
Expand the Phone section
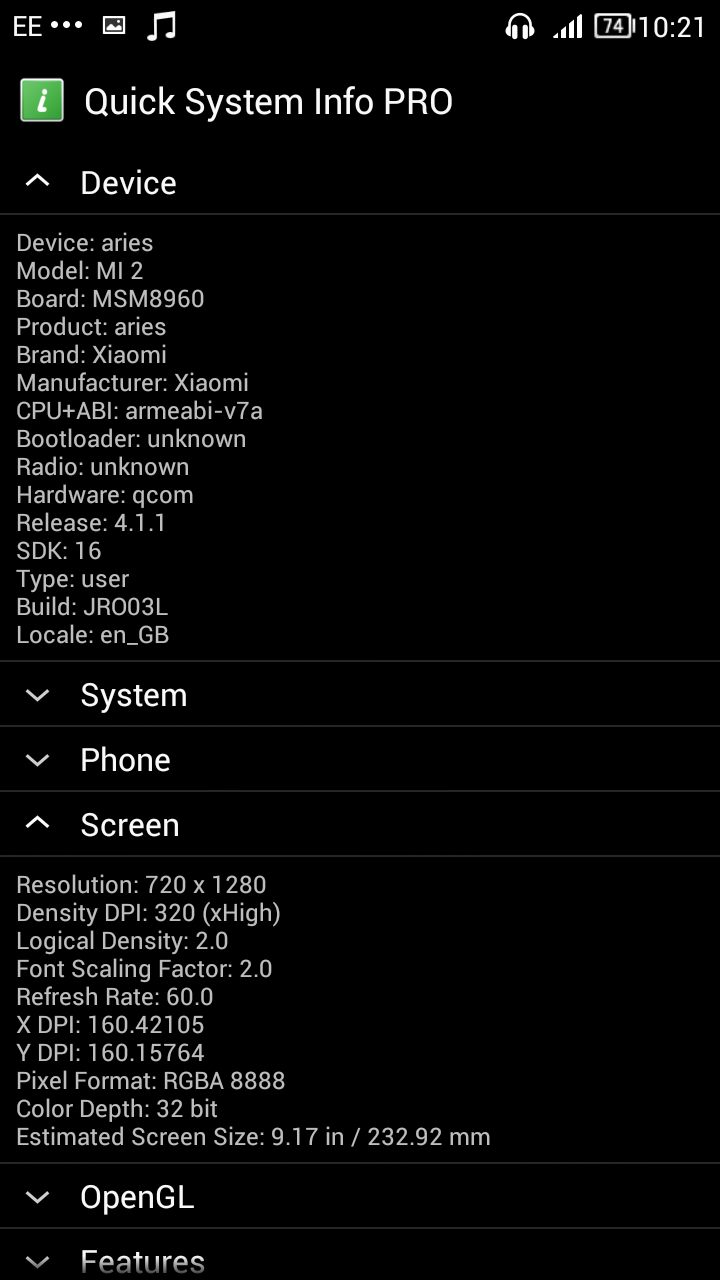pyautogui.click(x=360, y=760)
